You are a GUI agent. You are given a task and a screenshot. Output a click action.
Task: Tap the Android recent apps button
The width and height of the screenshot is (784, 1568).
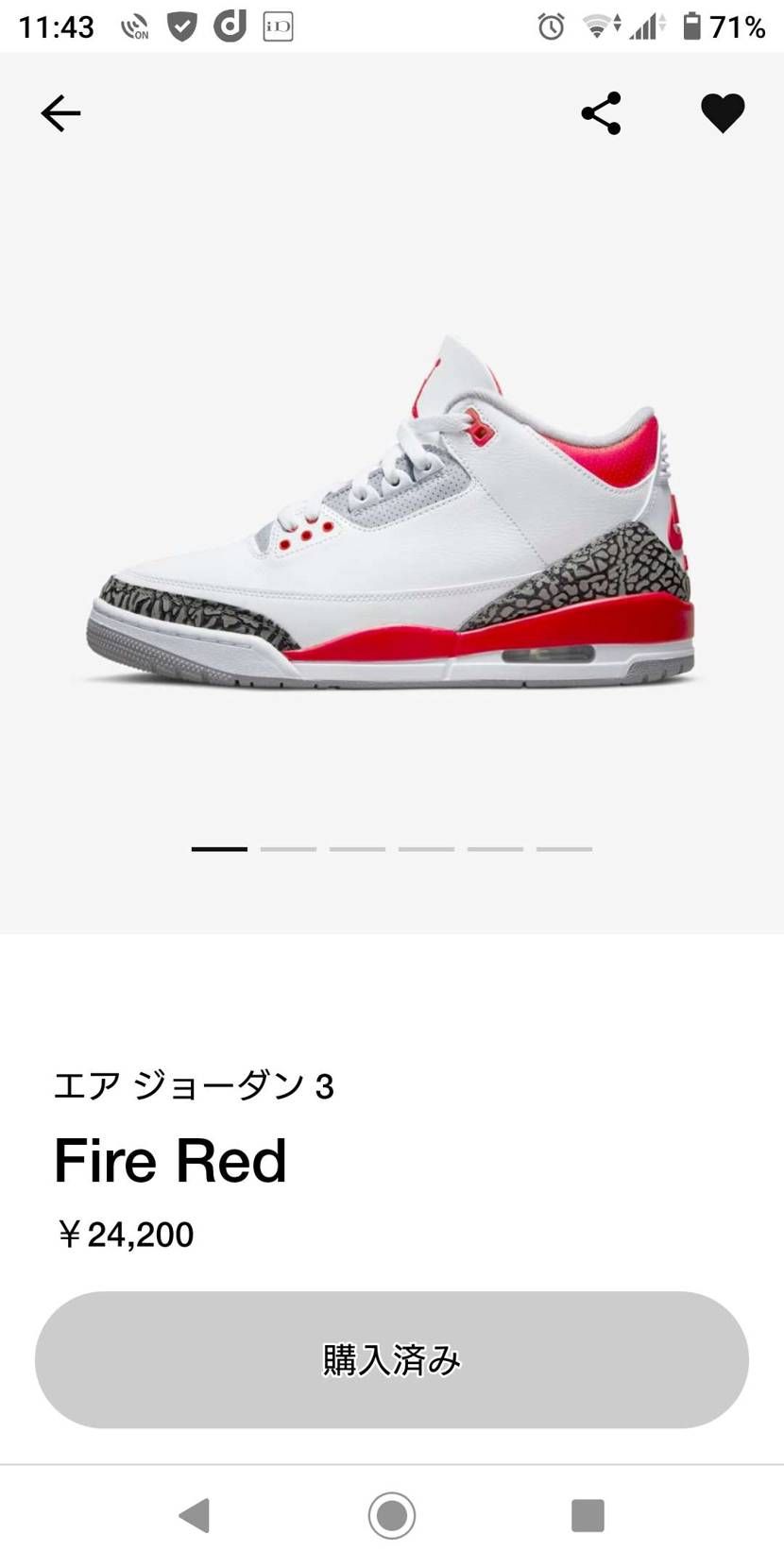click(588, 1515)
